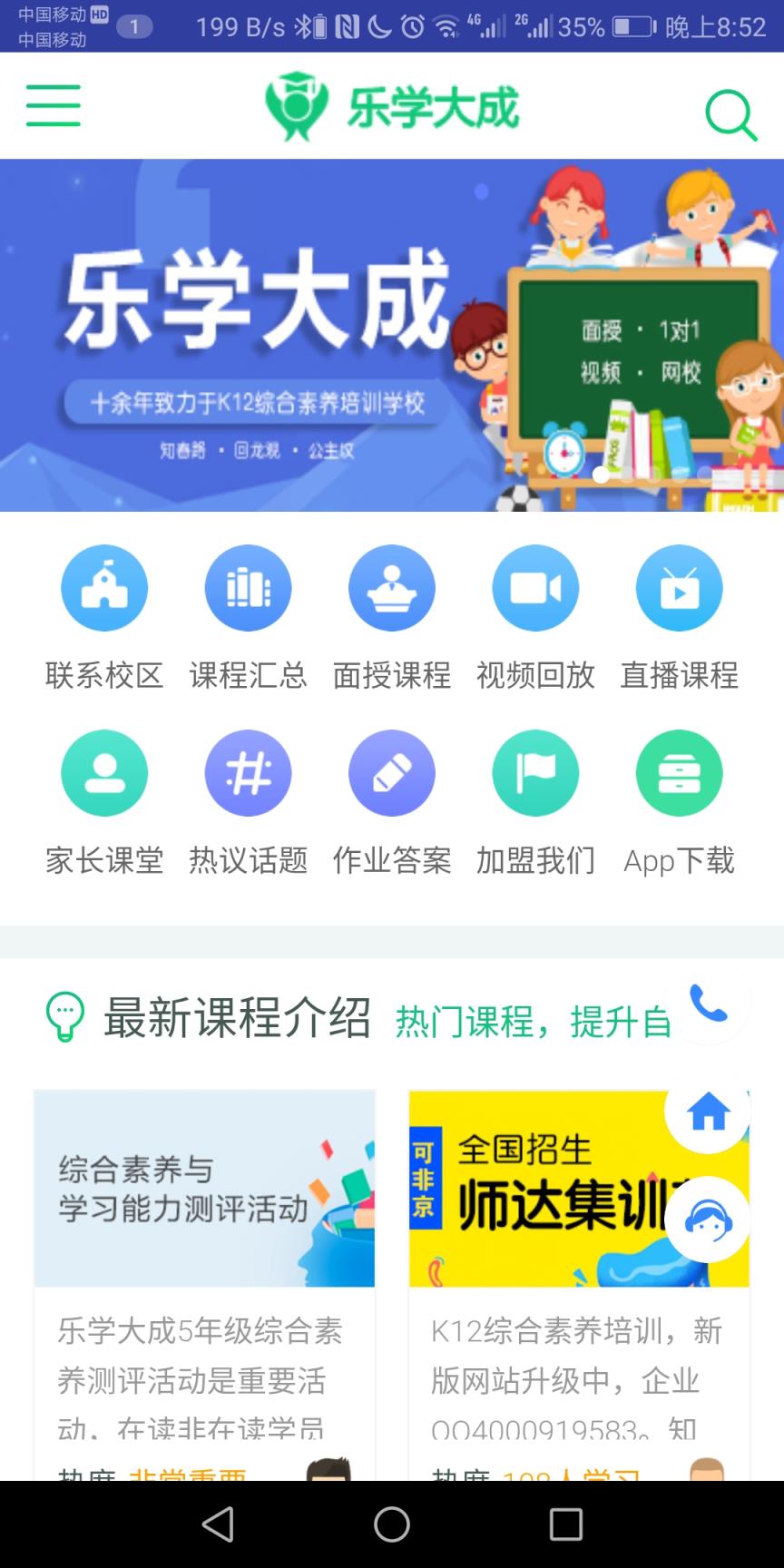The width and height of the screenshot is (784, 1568).
Task: Open the hamburger navigation menu
Action: [x=53, y=105]
